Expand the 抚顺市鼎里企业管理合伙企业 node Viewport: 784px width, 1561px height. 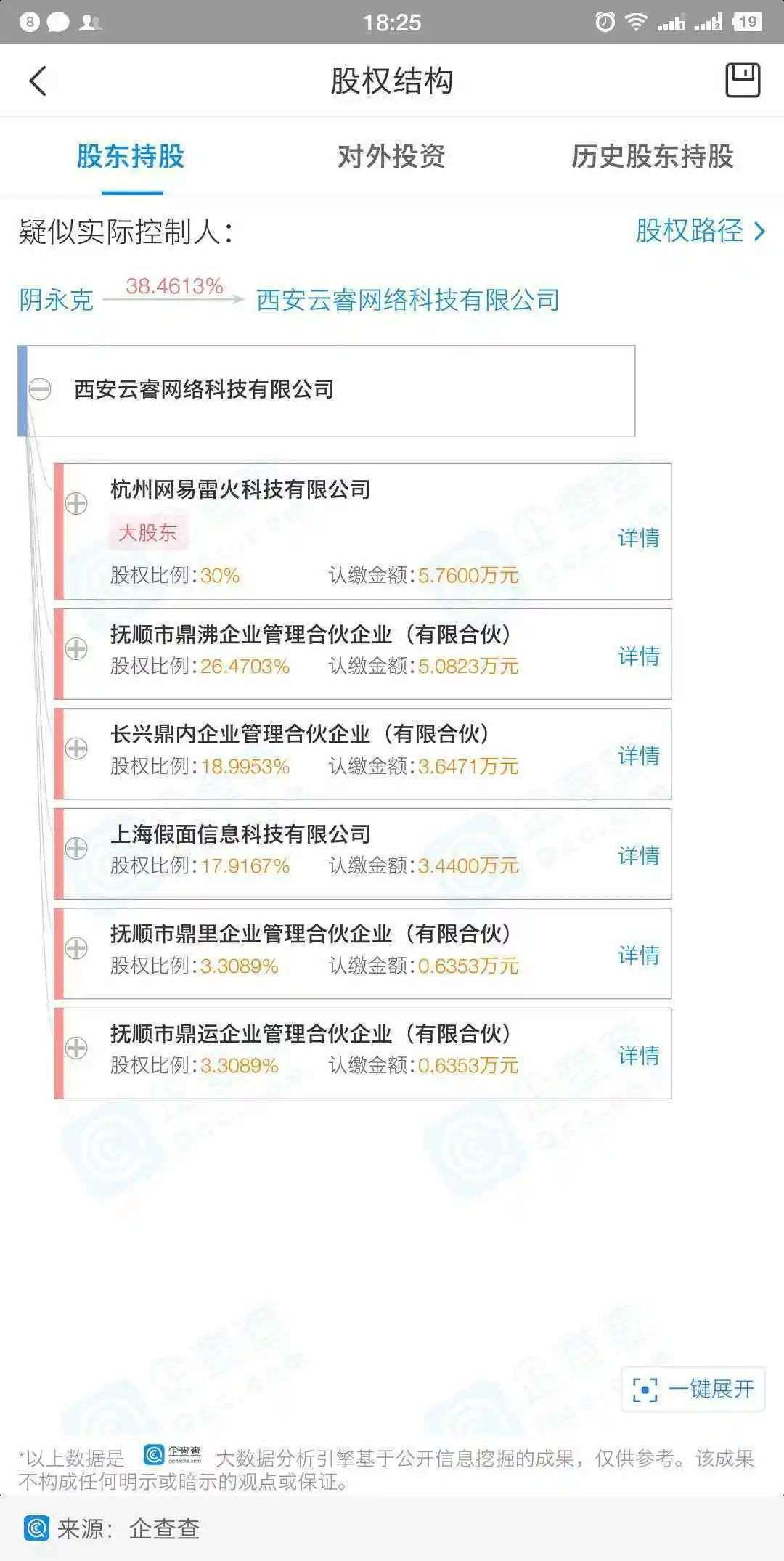(x=76, y=947)
